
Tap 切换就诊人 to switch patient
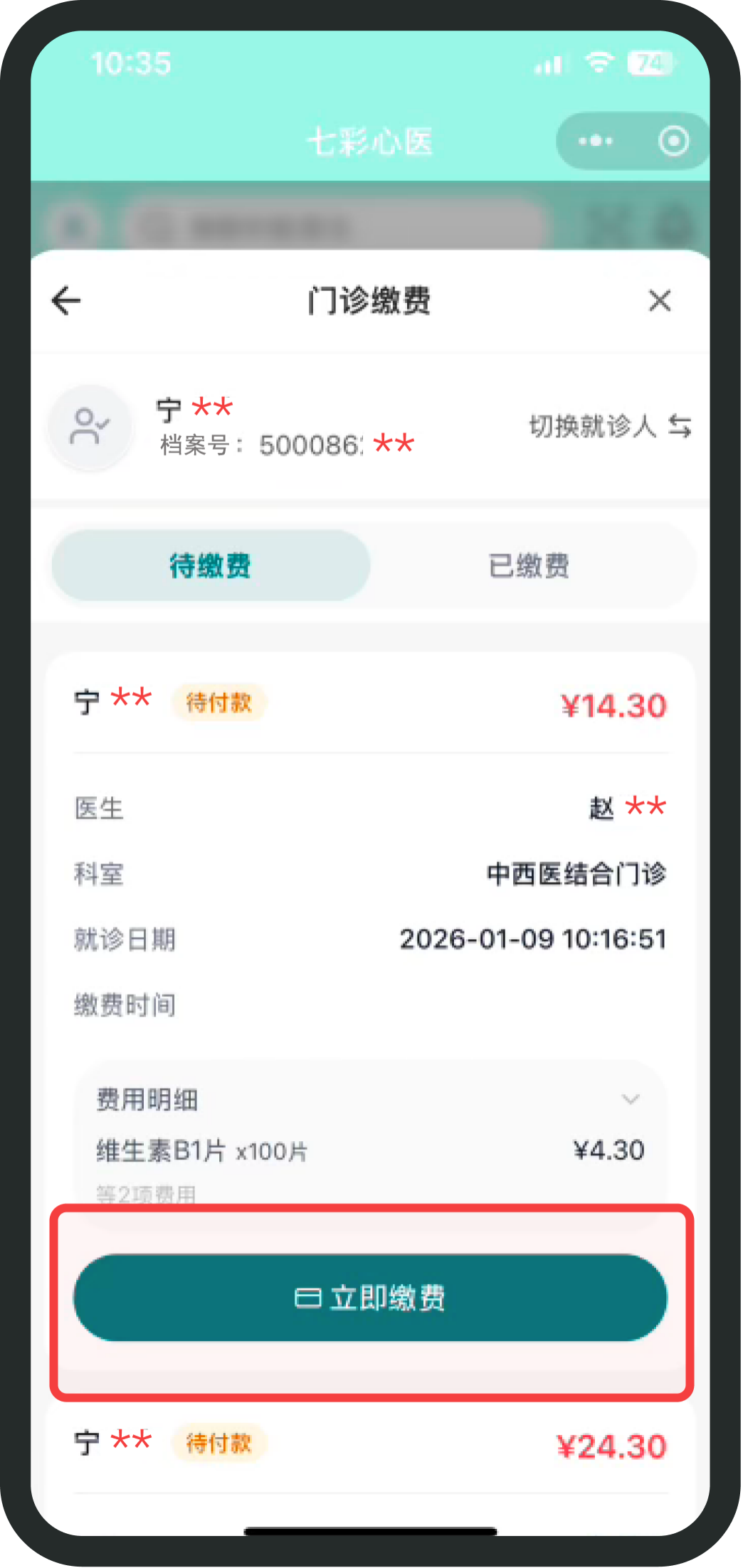(x=609, y=426)
